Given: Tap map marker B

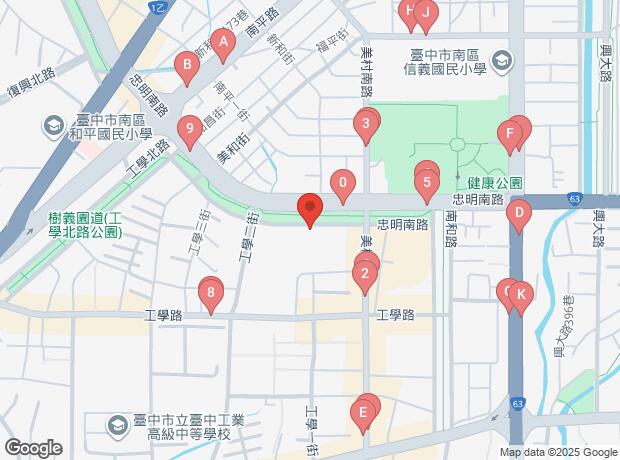Looking at the screenshot, I should (x=185, y=68).
